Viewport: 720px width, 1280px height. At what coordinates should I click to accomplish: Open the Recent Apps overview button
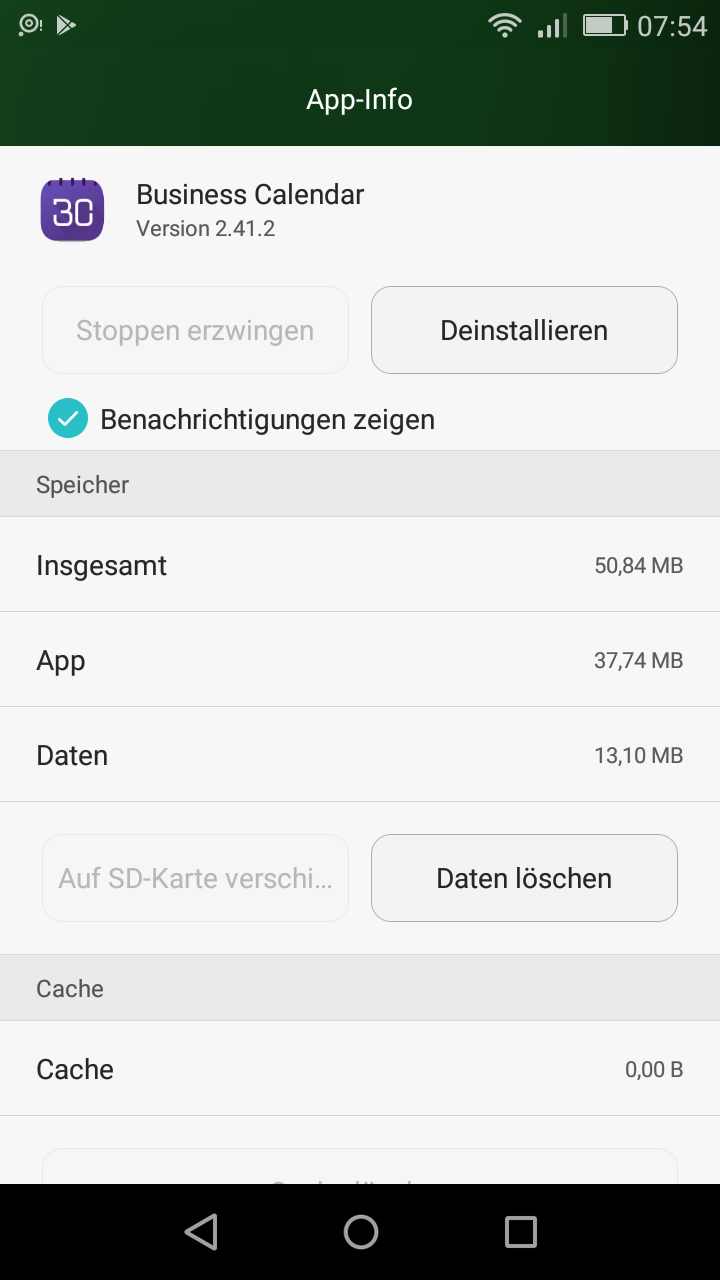pos(519,1231)
